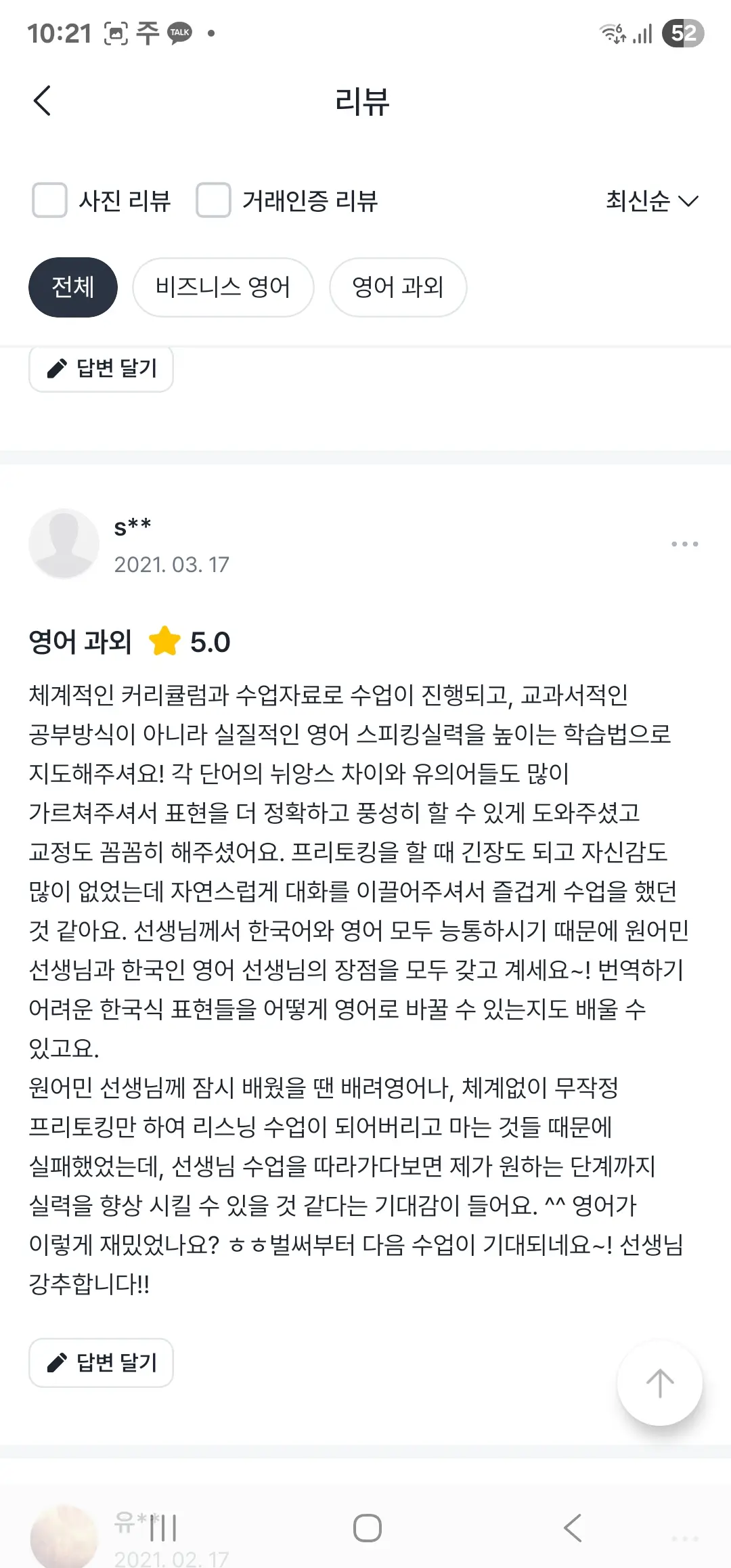
Task: Tap the scroll-to-top arrow button
Action: coord(659,1383)
